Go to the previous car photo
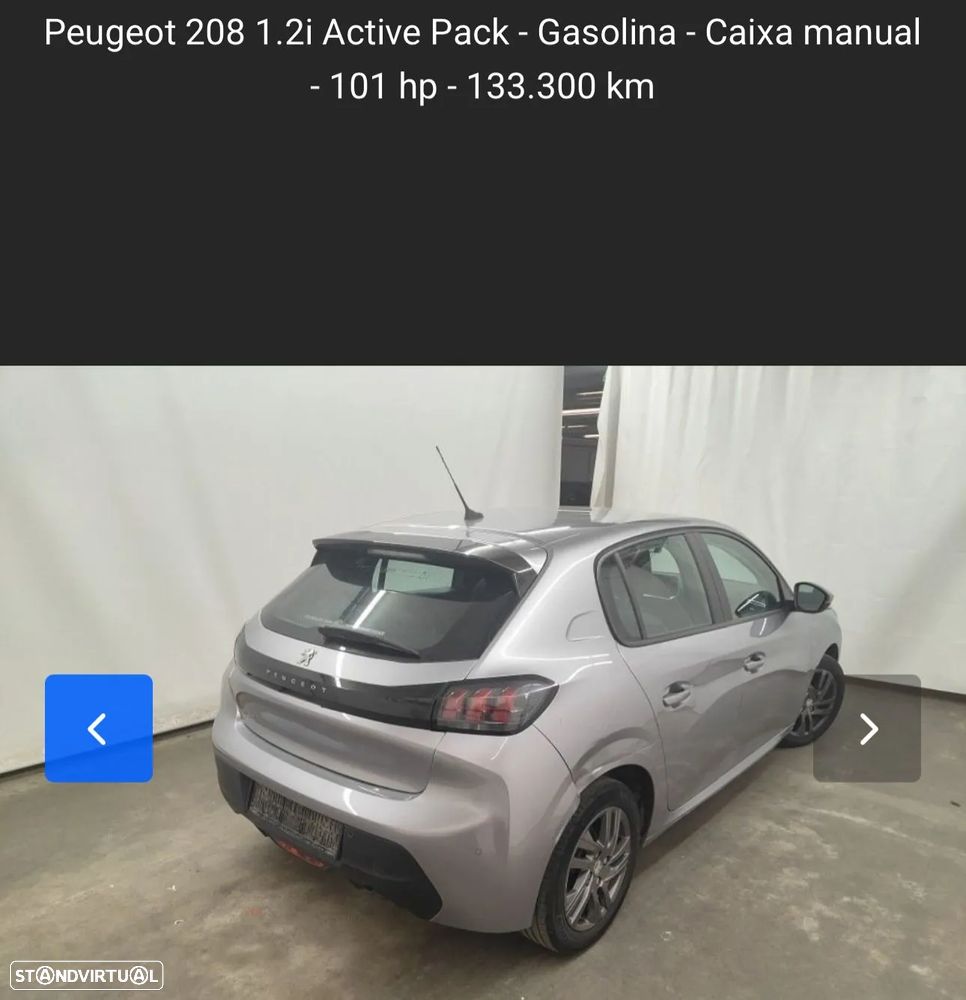Image resolution: width=966 pixels, height=1000 pixels. click(98, 728)
